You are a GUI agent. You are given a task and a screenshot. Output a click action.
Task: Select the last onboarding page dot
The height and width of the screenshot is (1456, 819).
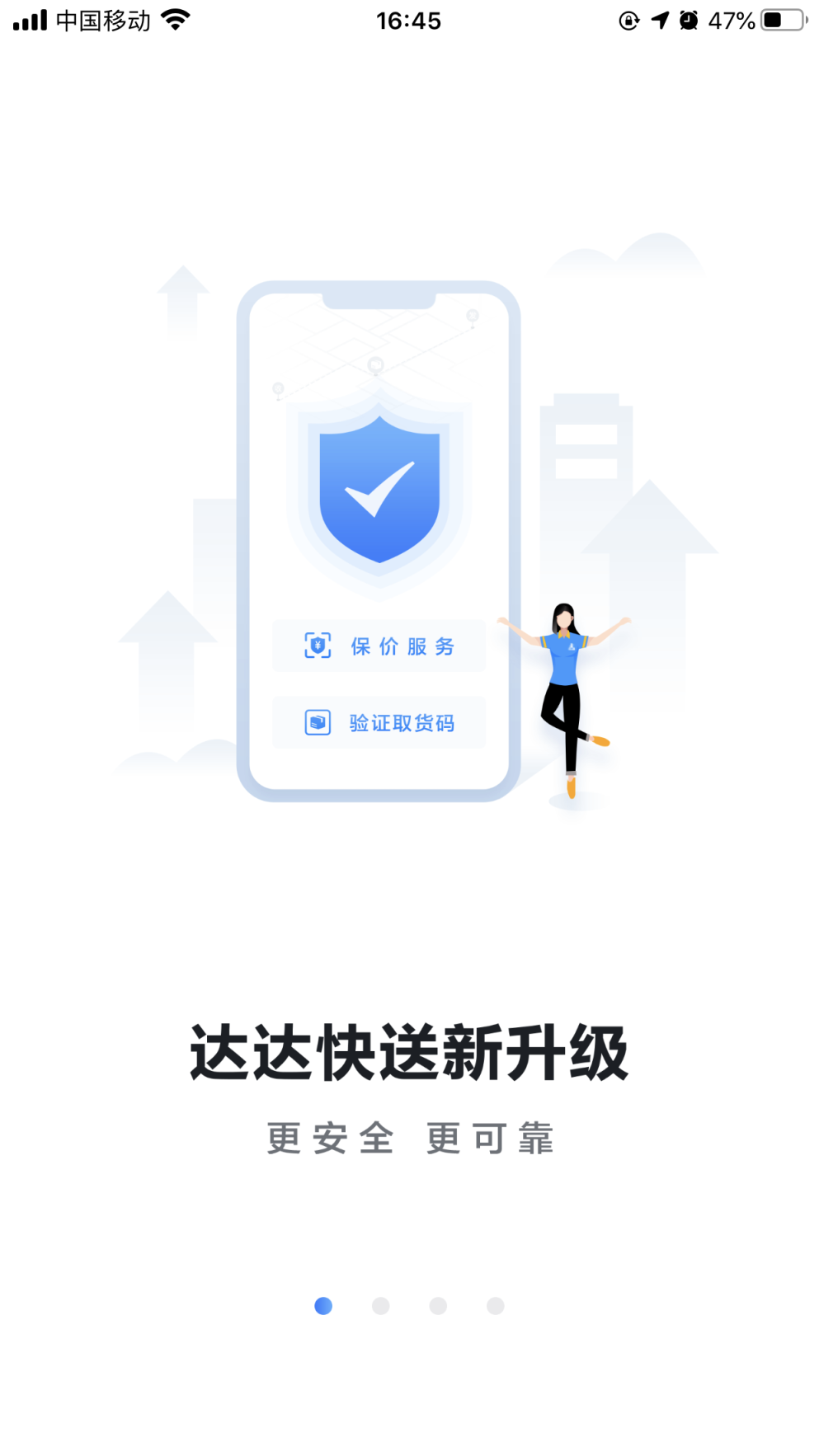tap(495, 1305)
